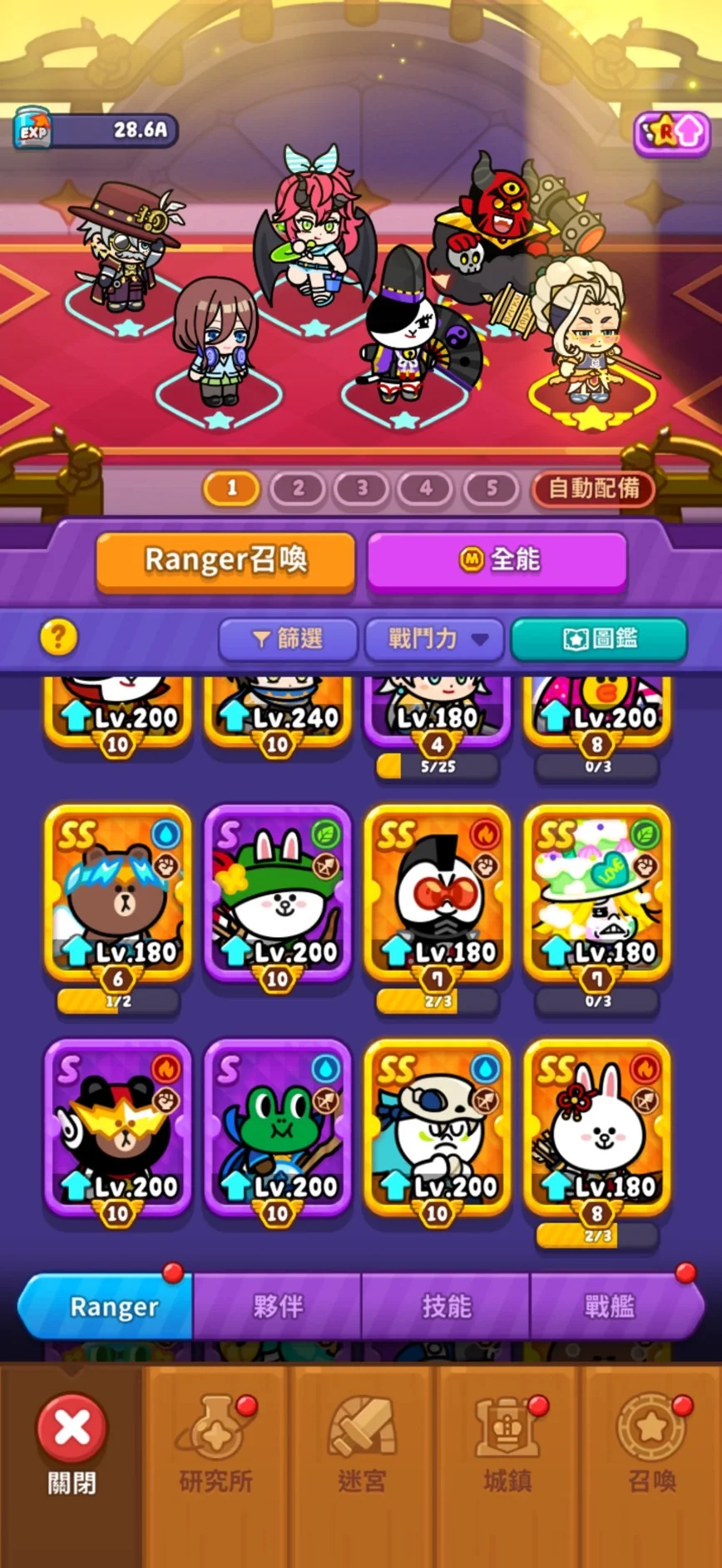Select the SS Brown bear Lv.180 card
Image resolution: width=722 pixels, height=1568 pixels.
click(117, 892)
